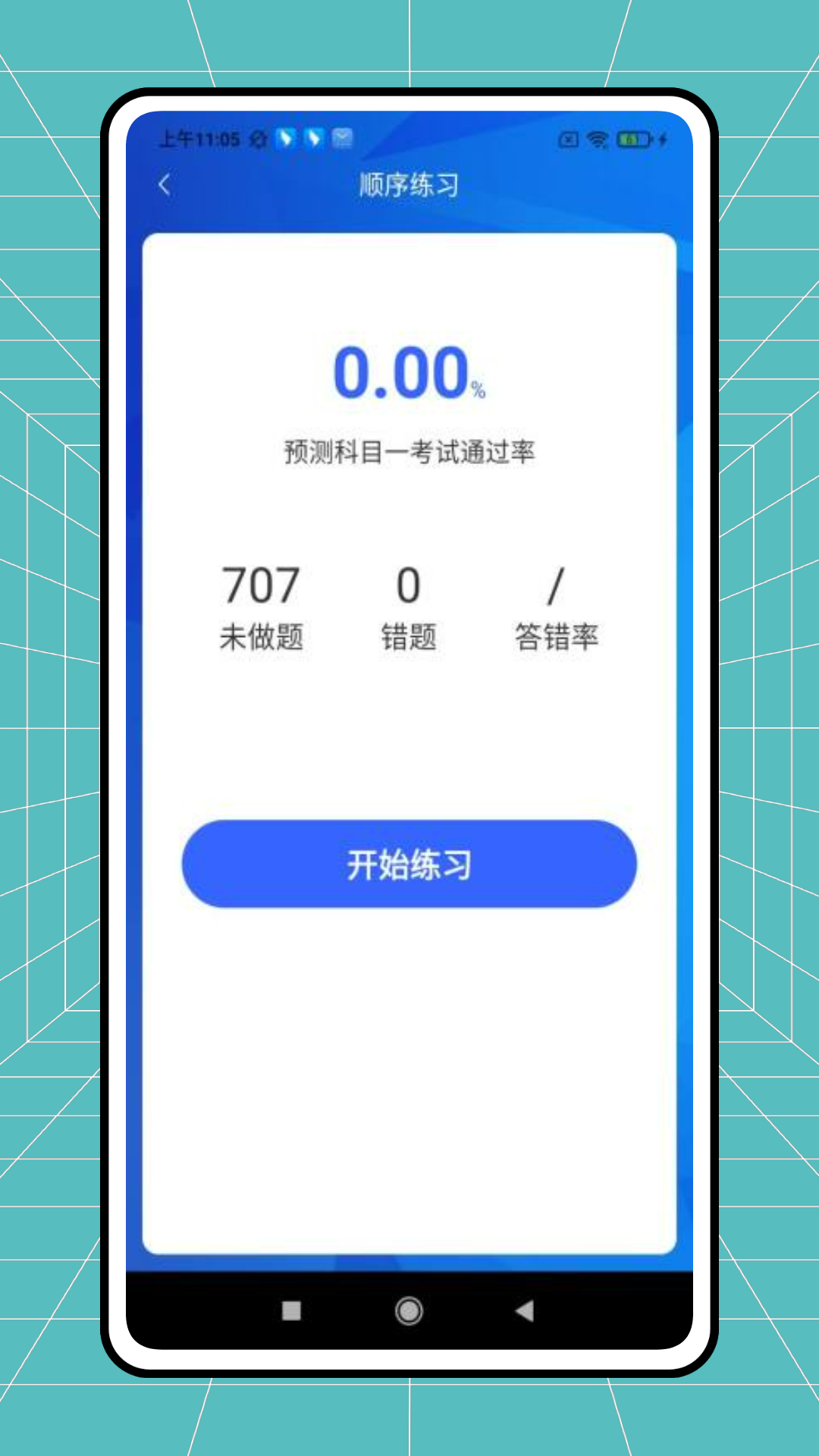Image resolution: width=819 pixels, height=1456 pixels.
Task: Tap the mail notification icon in status bar
Action: 343,139
